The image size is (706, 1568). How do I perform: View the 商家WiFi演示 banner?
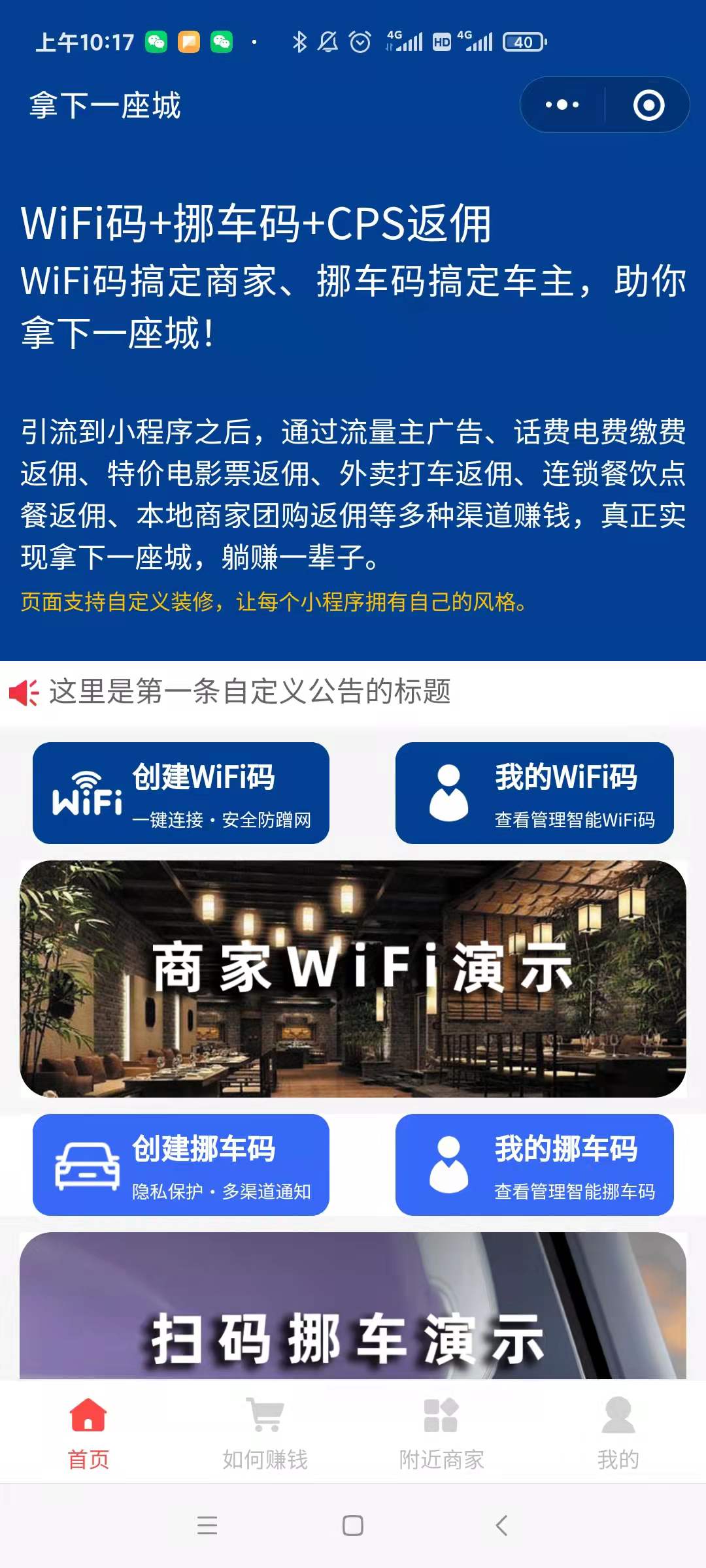(353, 978)
